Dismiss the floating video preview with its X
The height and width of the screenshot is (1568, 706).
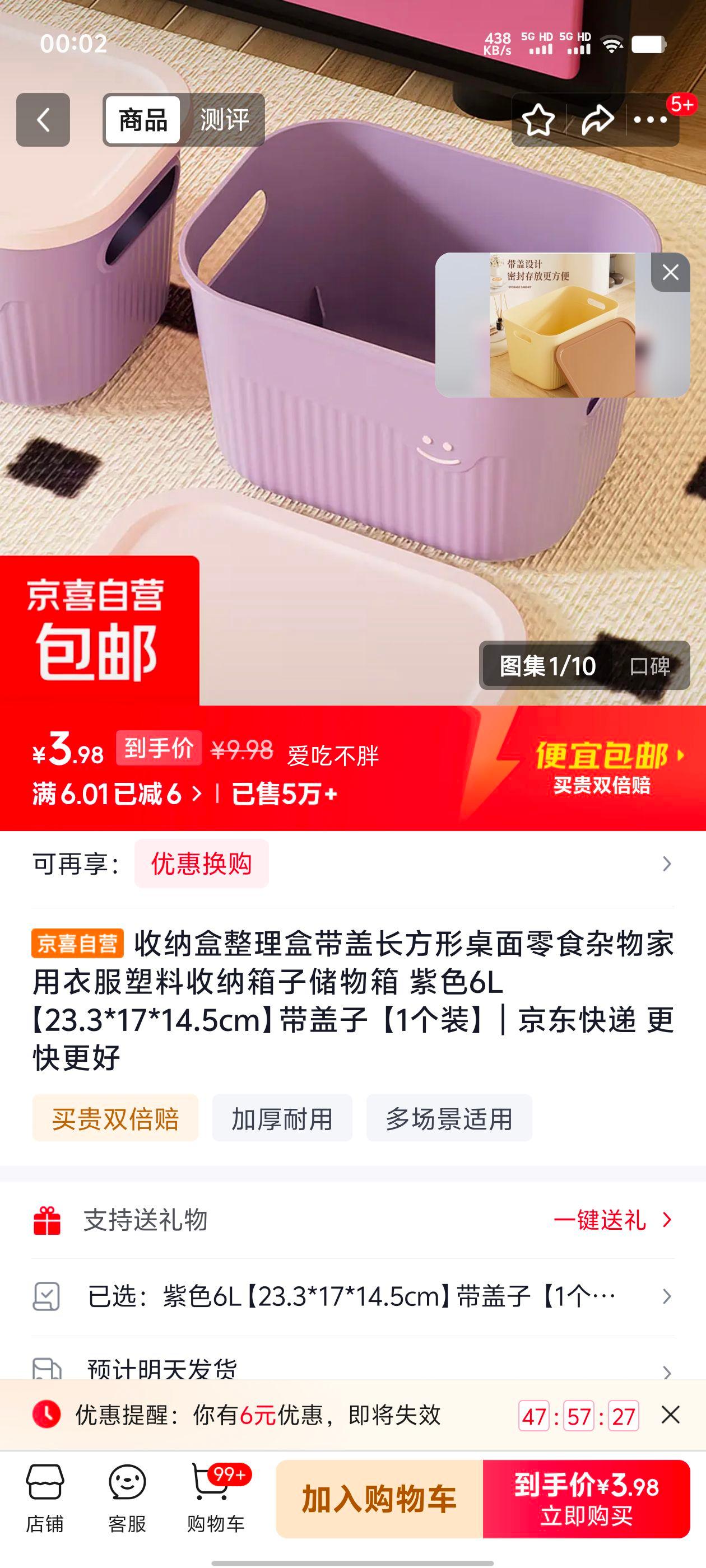click(x=670, y=272)
